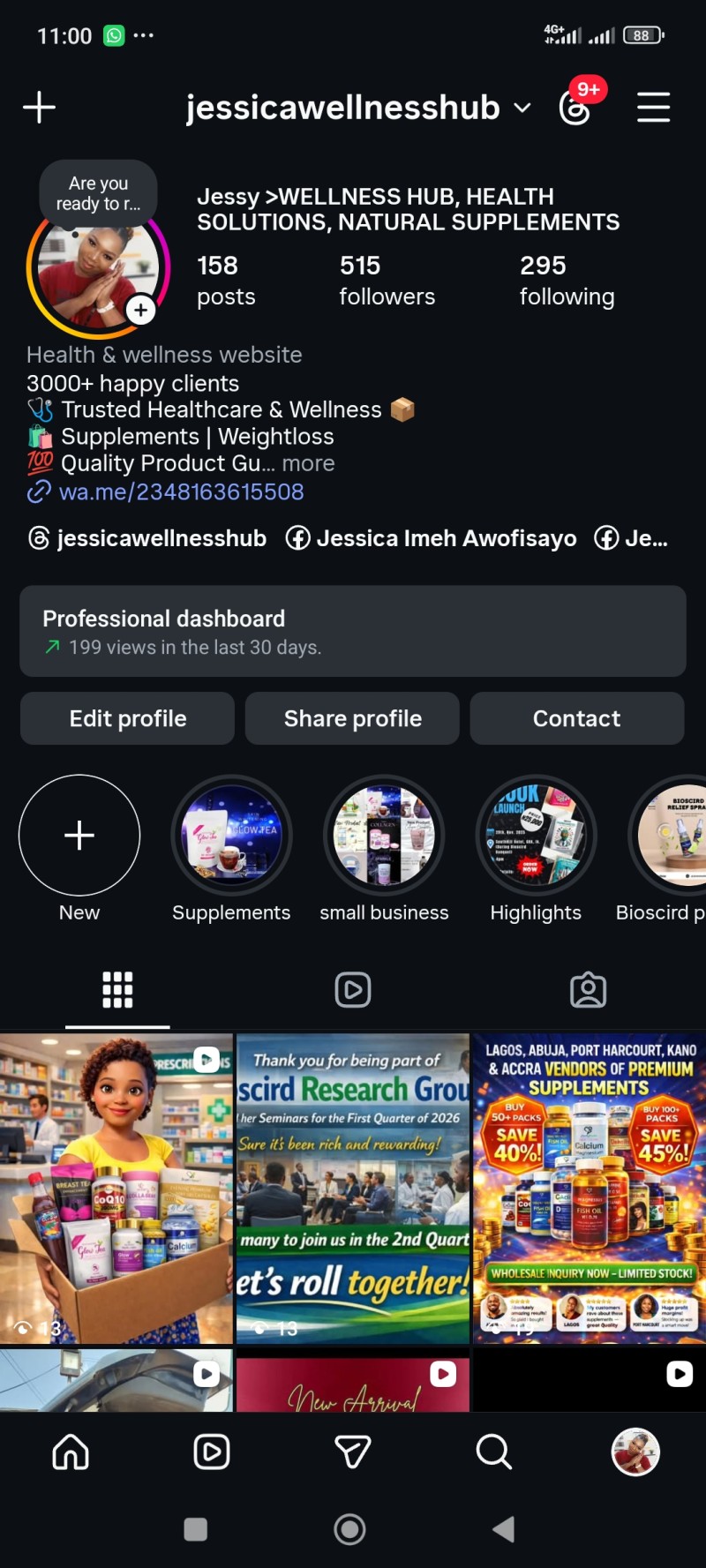706x1568 pixels.
Task: Switch to the Reels tab
Action: tap(353, 990)
